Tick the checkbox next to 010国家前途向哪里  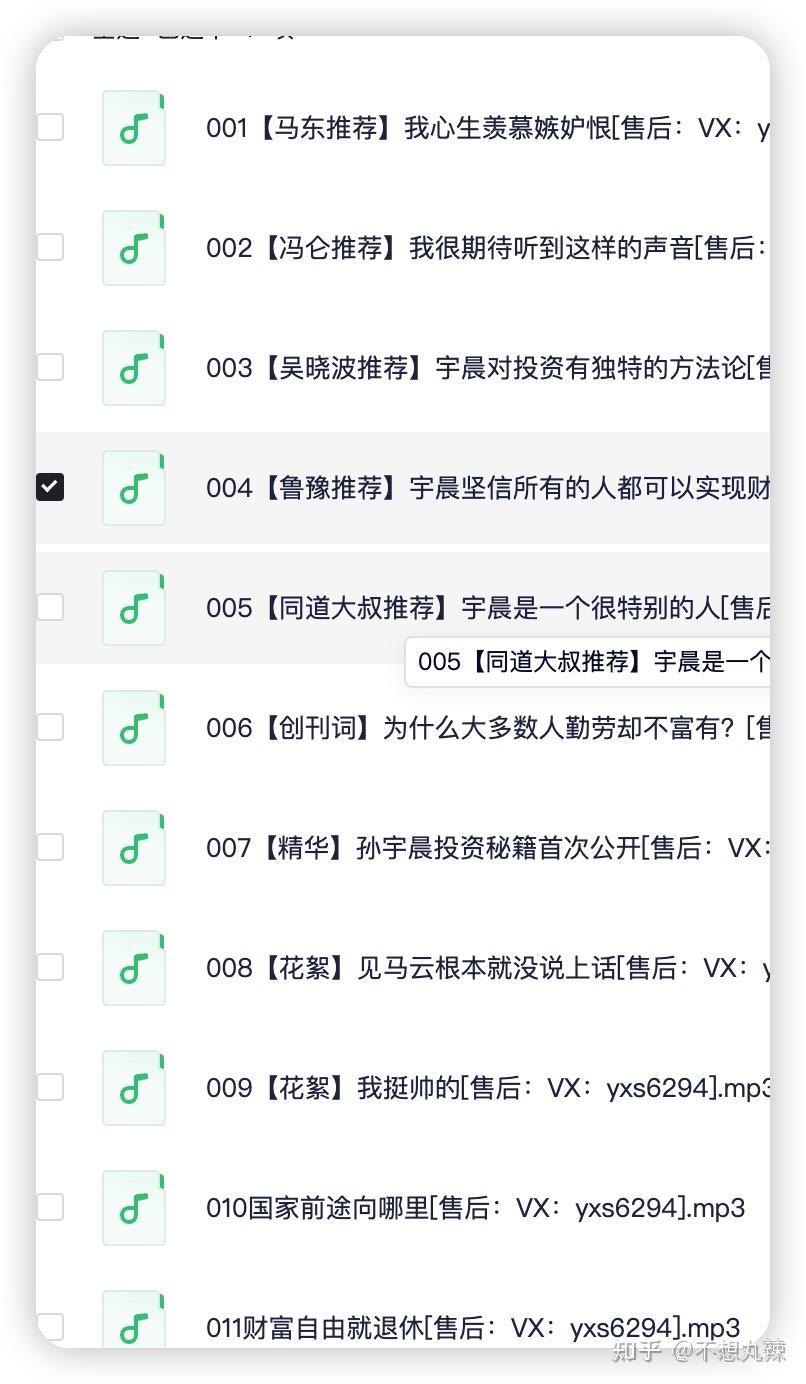coord(50,1207)
